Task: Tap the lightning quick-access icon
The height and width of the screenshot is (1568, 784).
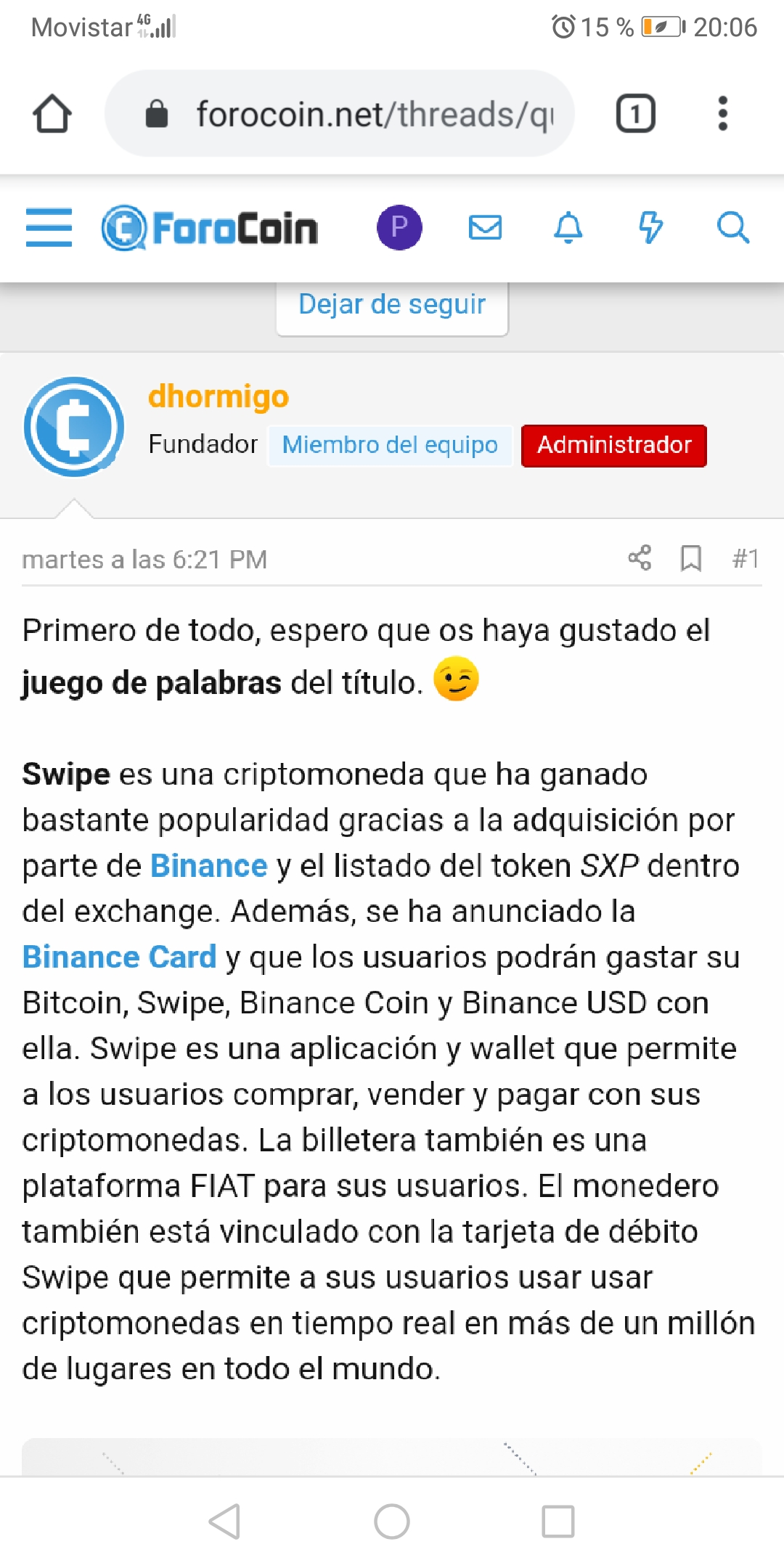Action: point(651,227)
